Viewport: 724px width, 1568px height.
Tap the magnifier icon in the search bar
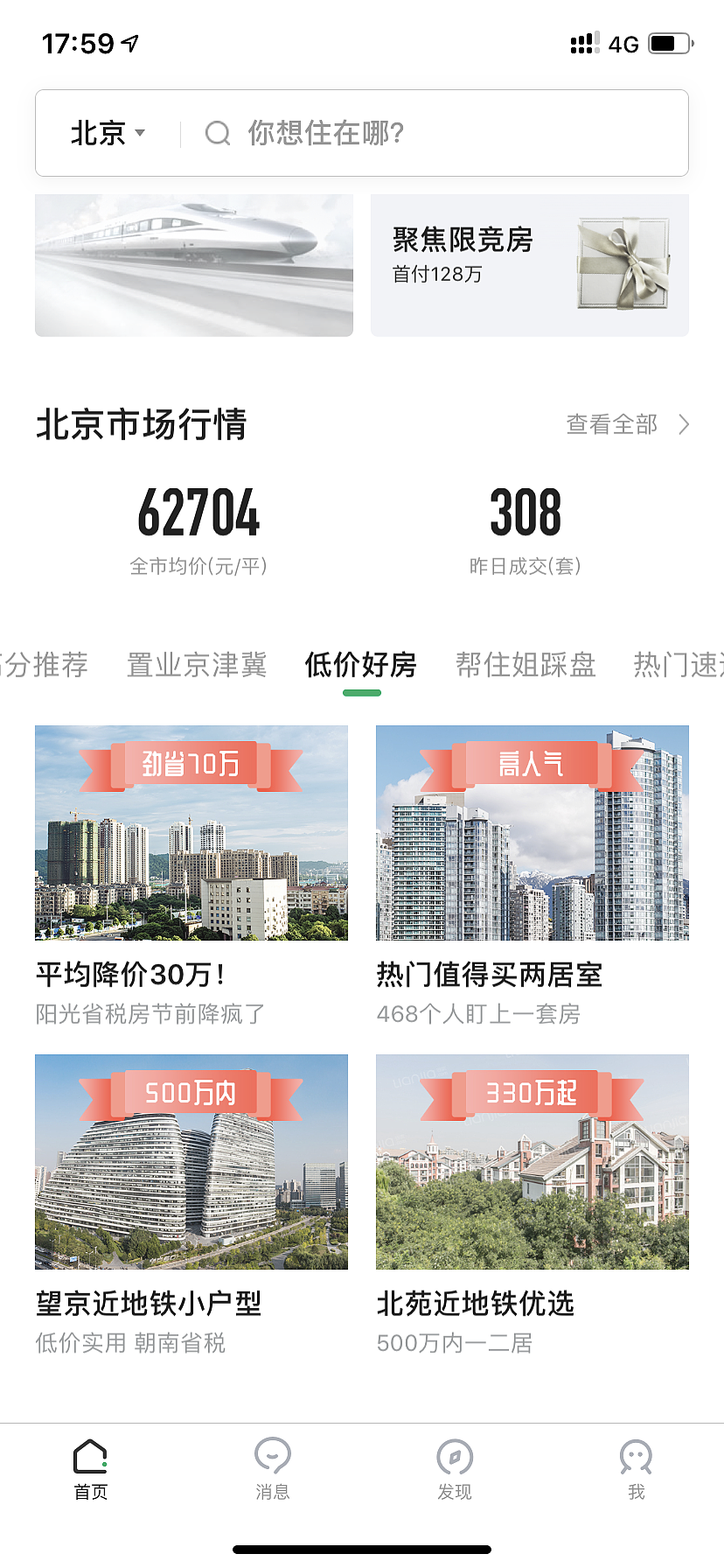(216, 133)
